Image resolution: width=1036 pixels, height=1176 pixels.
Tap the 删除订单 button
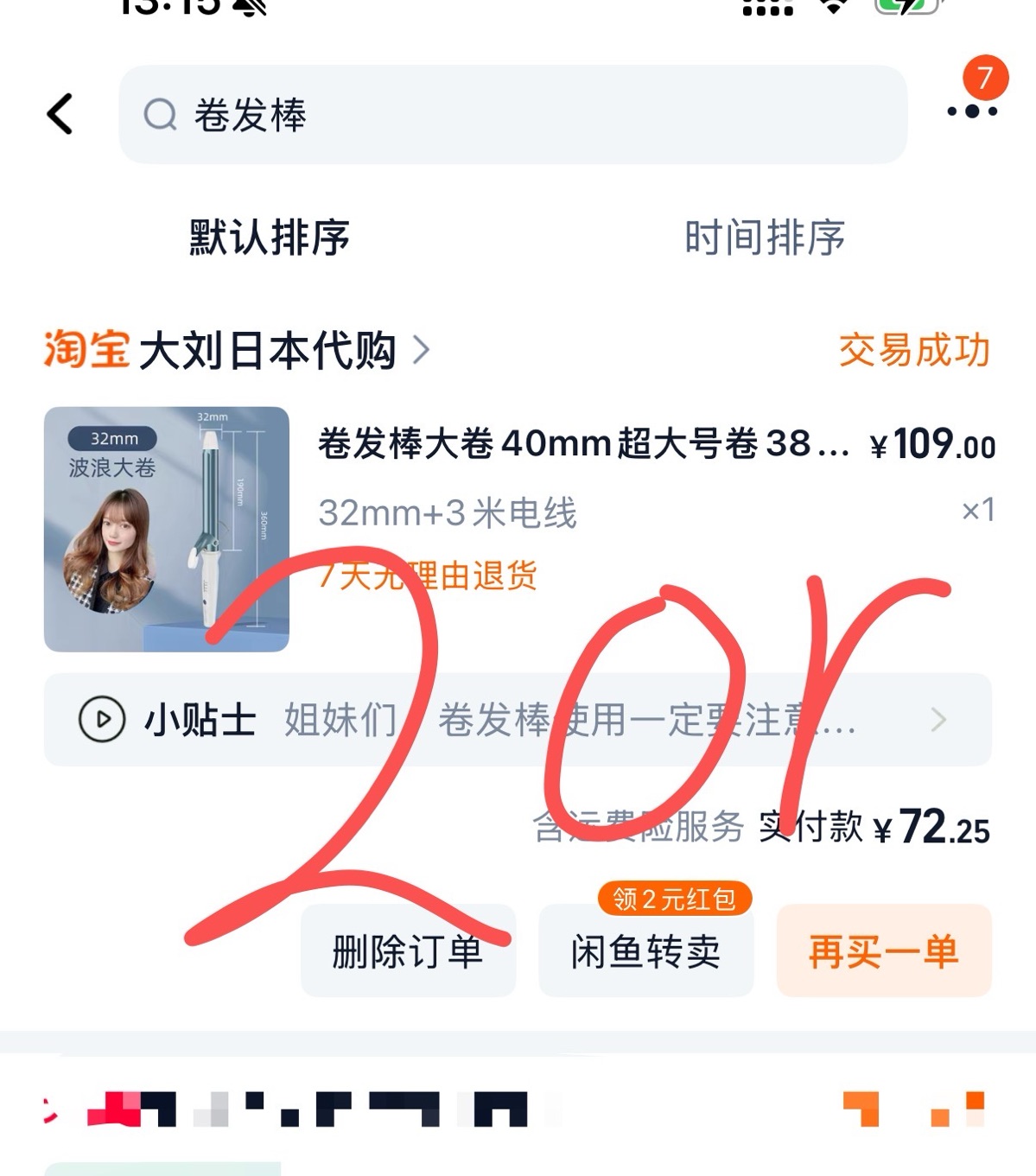(x=408, y=951)
